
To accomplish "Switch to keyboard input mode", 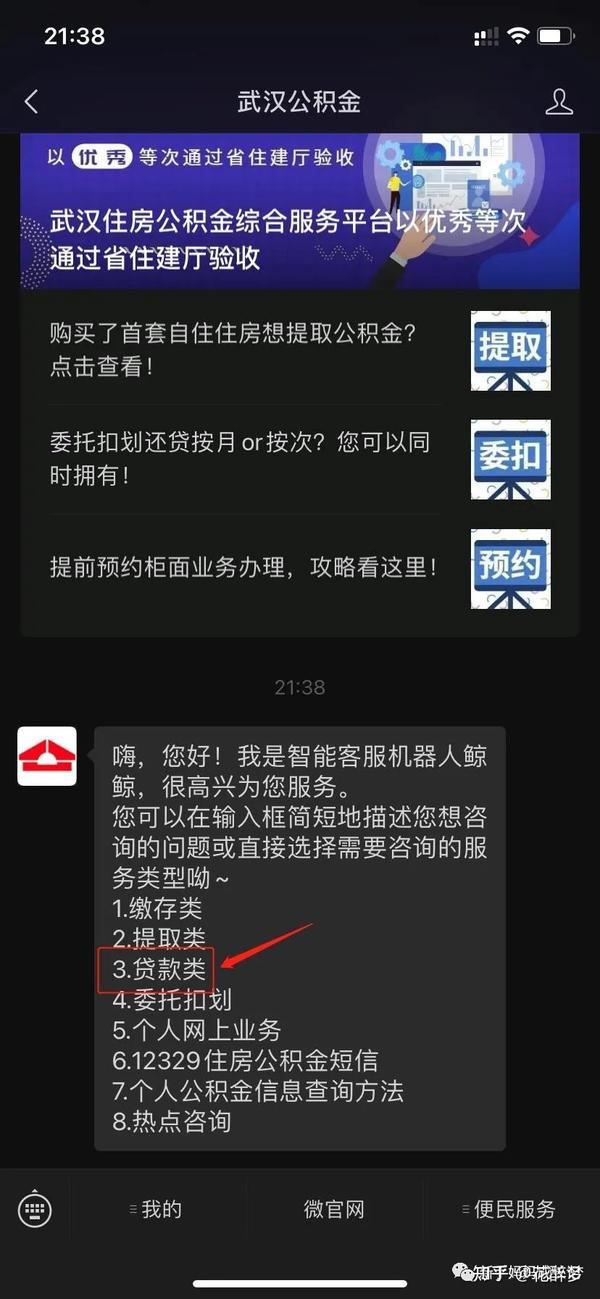I will (35, 1209).
